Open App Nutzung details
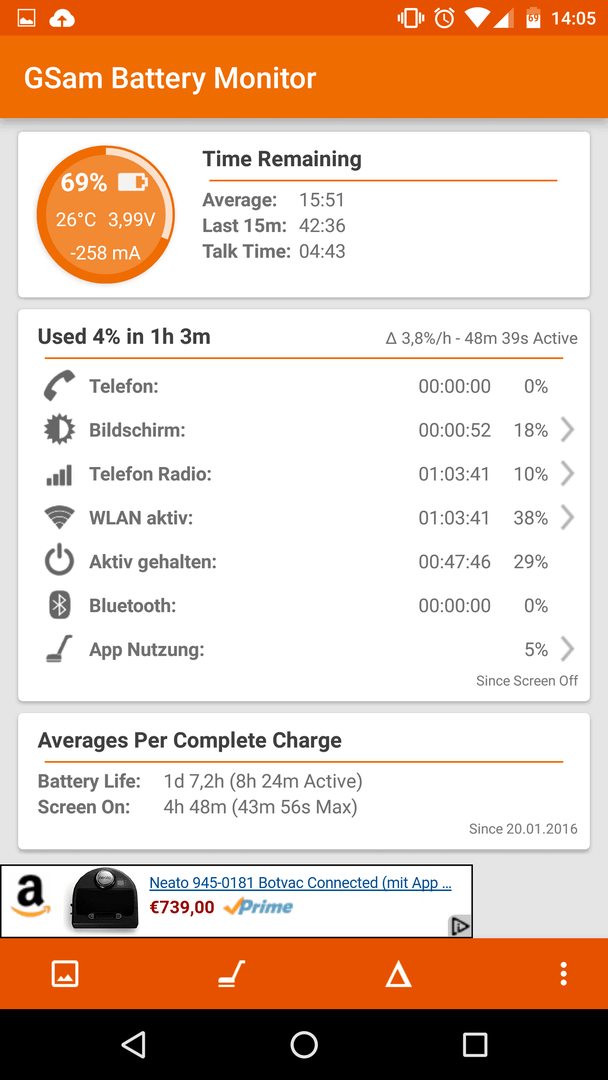The width and height of the screenshot is (608, 1080). click(x=304, y=650)
